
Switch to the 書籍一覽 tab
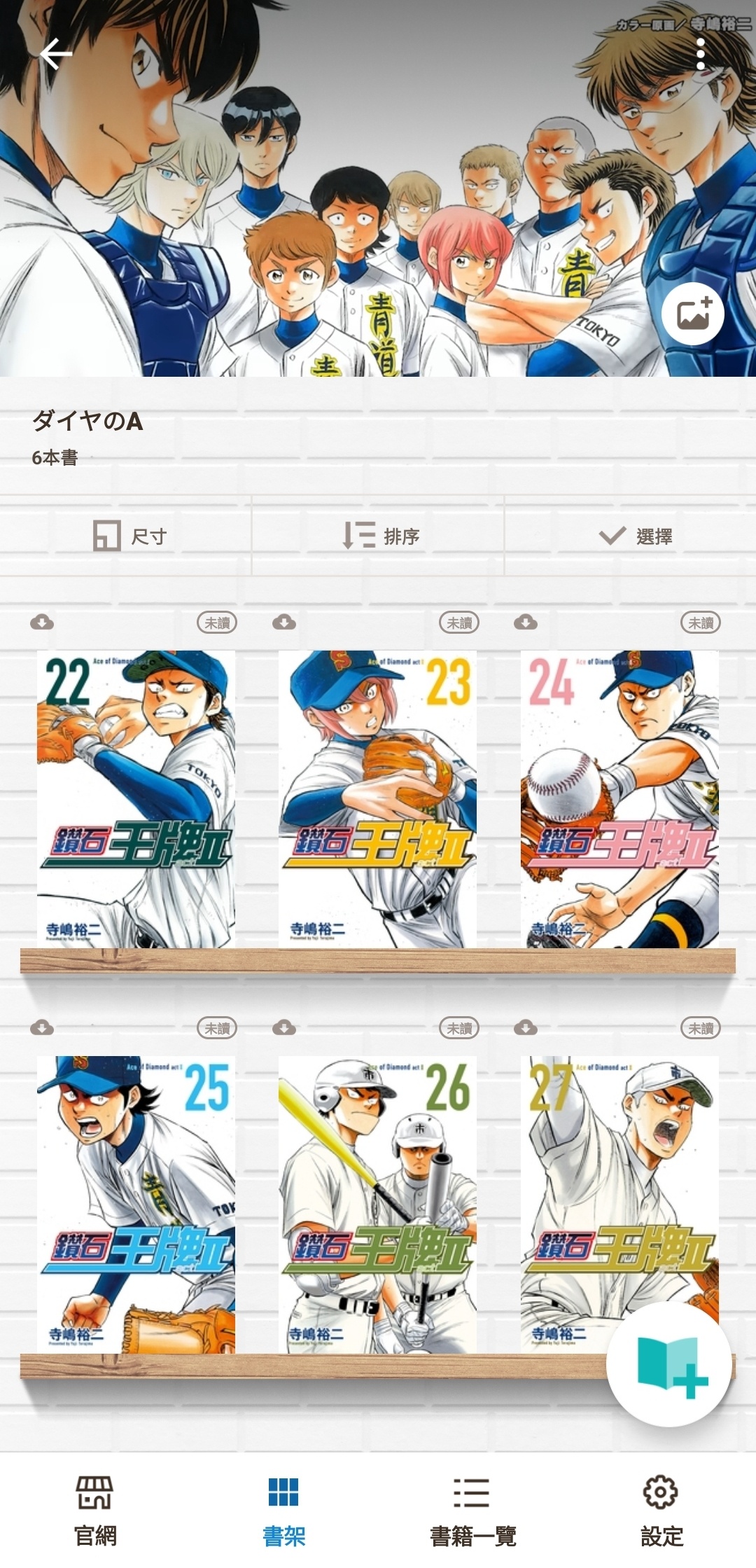click(472, 1510)
